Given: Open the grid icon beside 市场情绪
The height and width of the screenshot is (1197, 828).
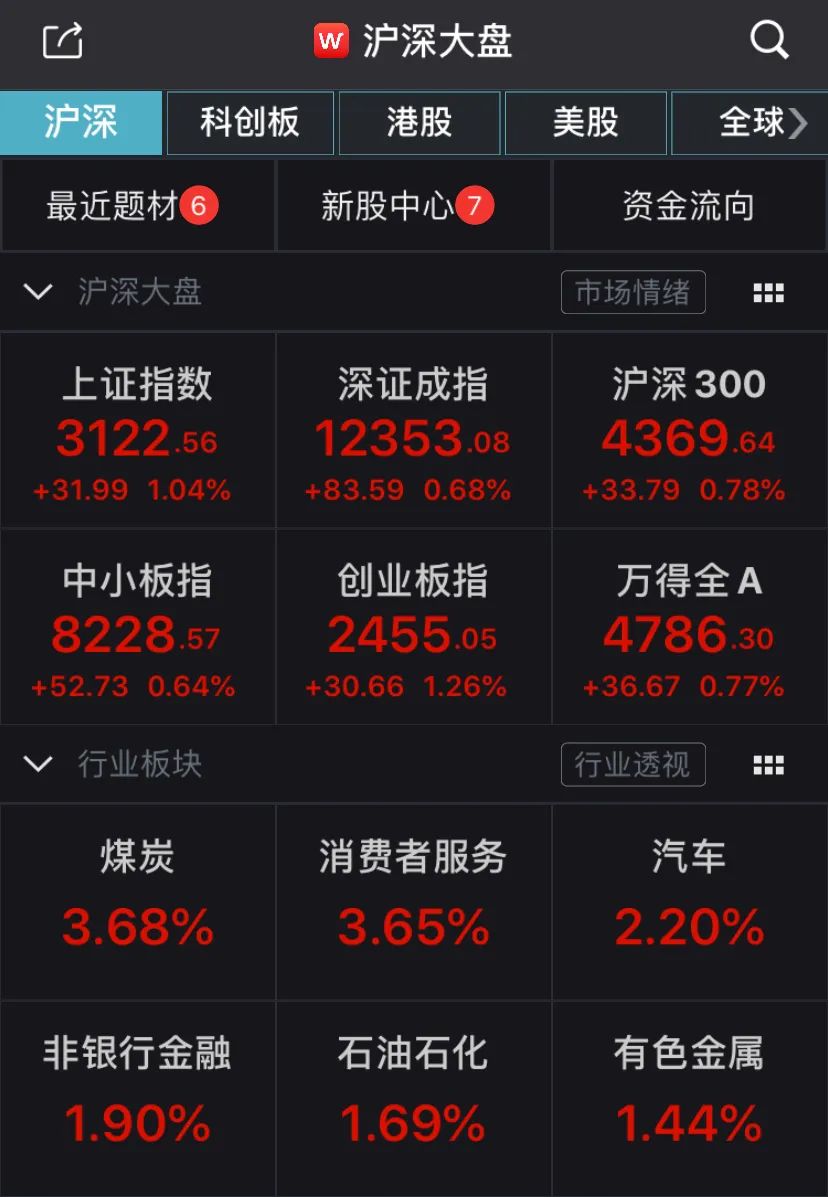Looking at the screenshot, I should [768, 293].
